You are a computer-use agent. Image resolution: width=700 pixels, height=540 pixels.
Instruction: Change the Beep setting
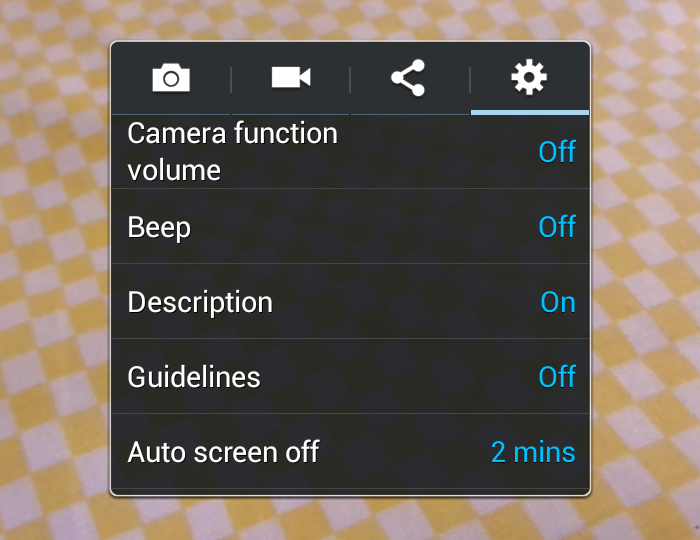[350, 227]
